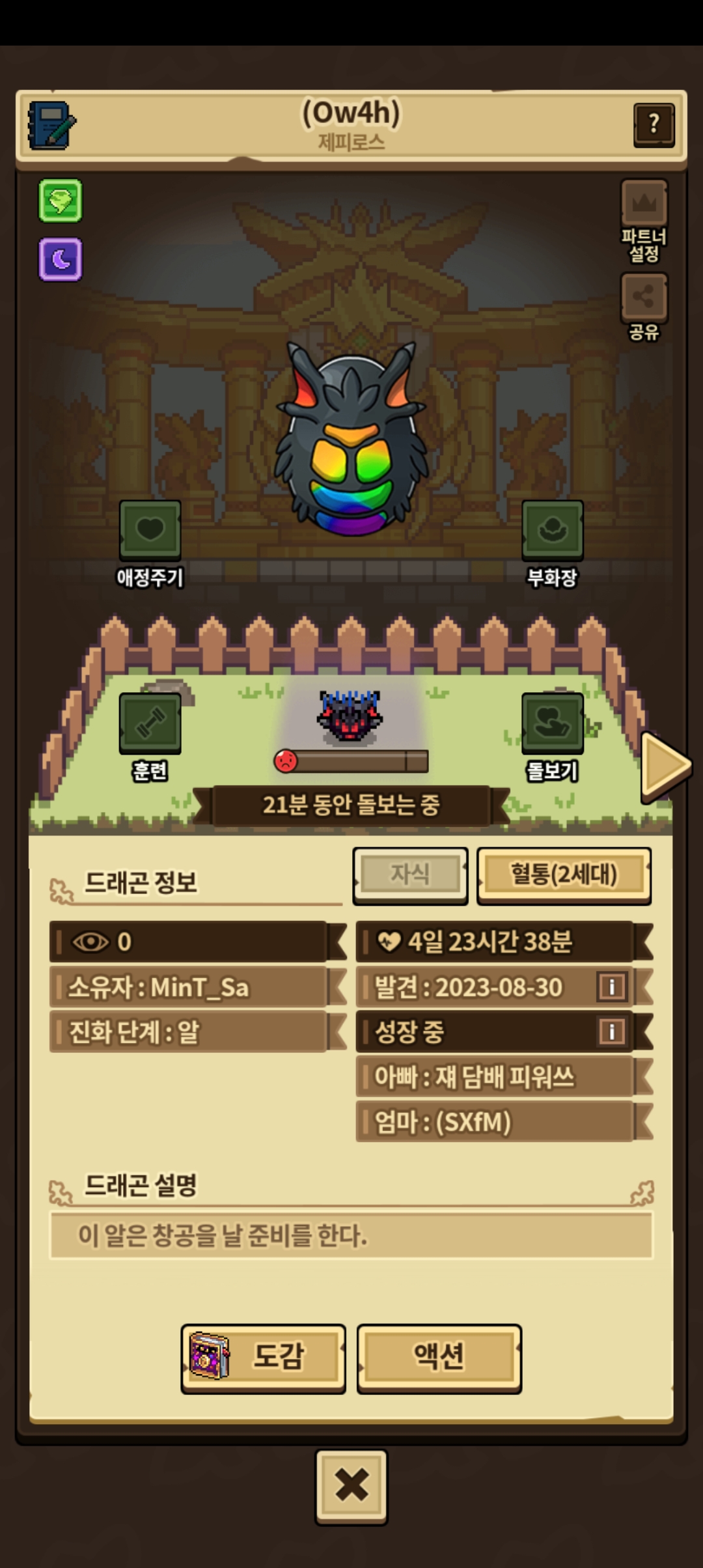This screenshot has width=703, height=1568.
Task: Show info for 성장 중 status
Action: (x=611, y=1031)
